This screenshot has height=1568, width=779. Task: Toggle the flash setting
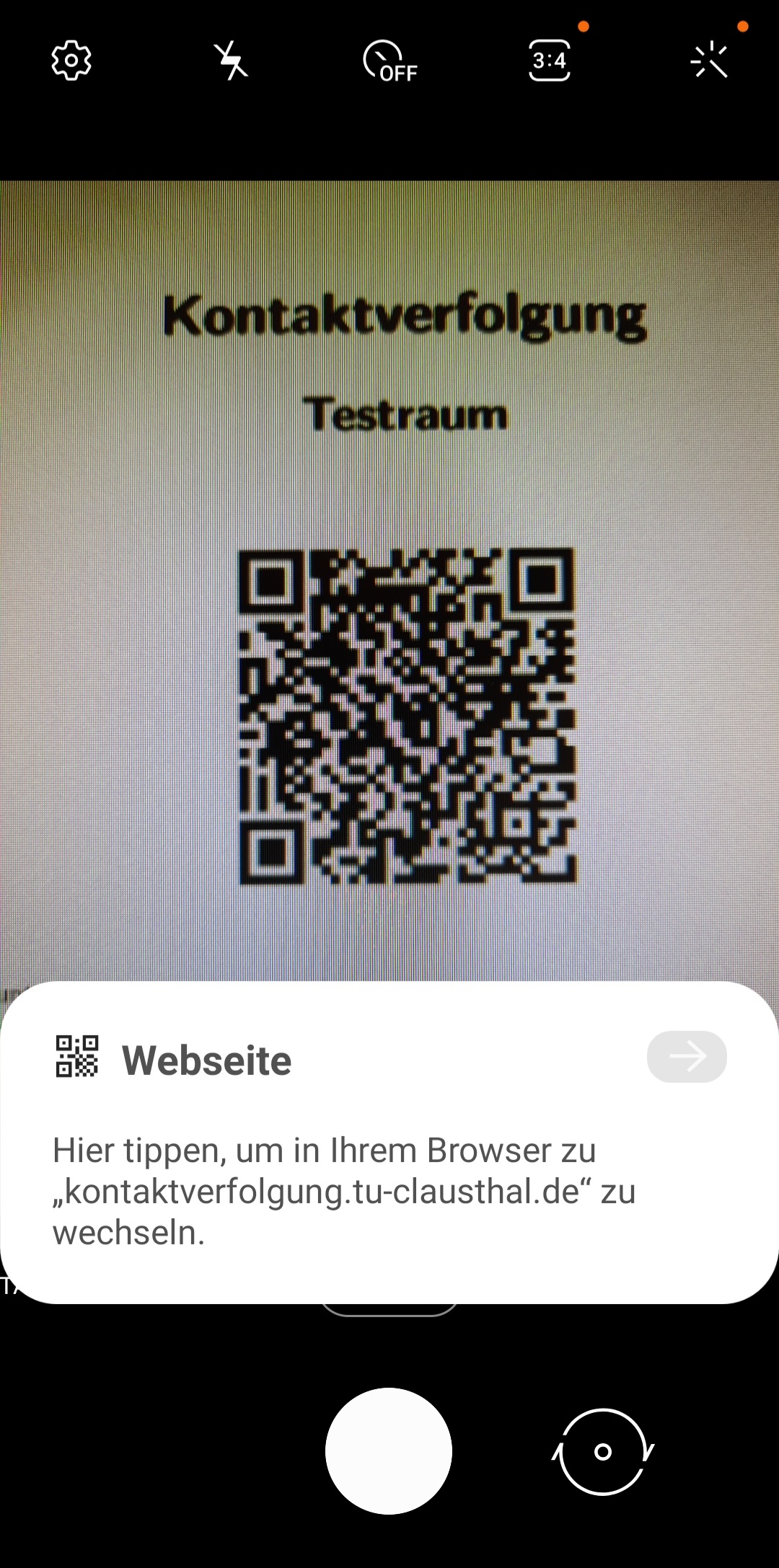point(232,61)
